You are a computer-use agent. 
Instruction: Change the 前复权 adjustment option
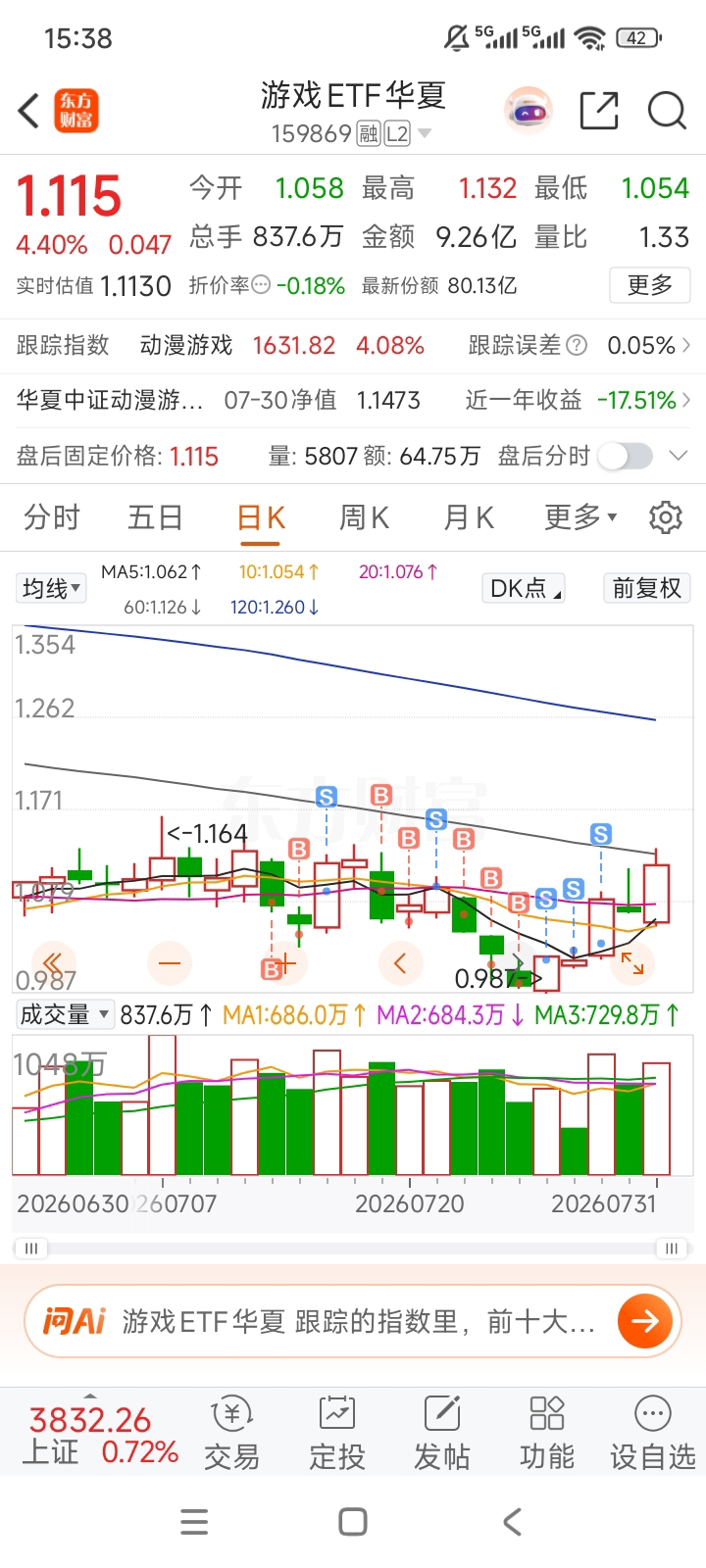[646, 588]
